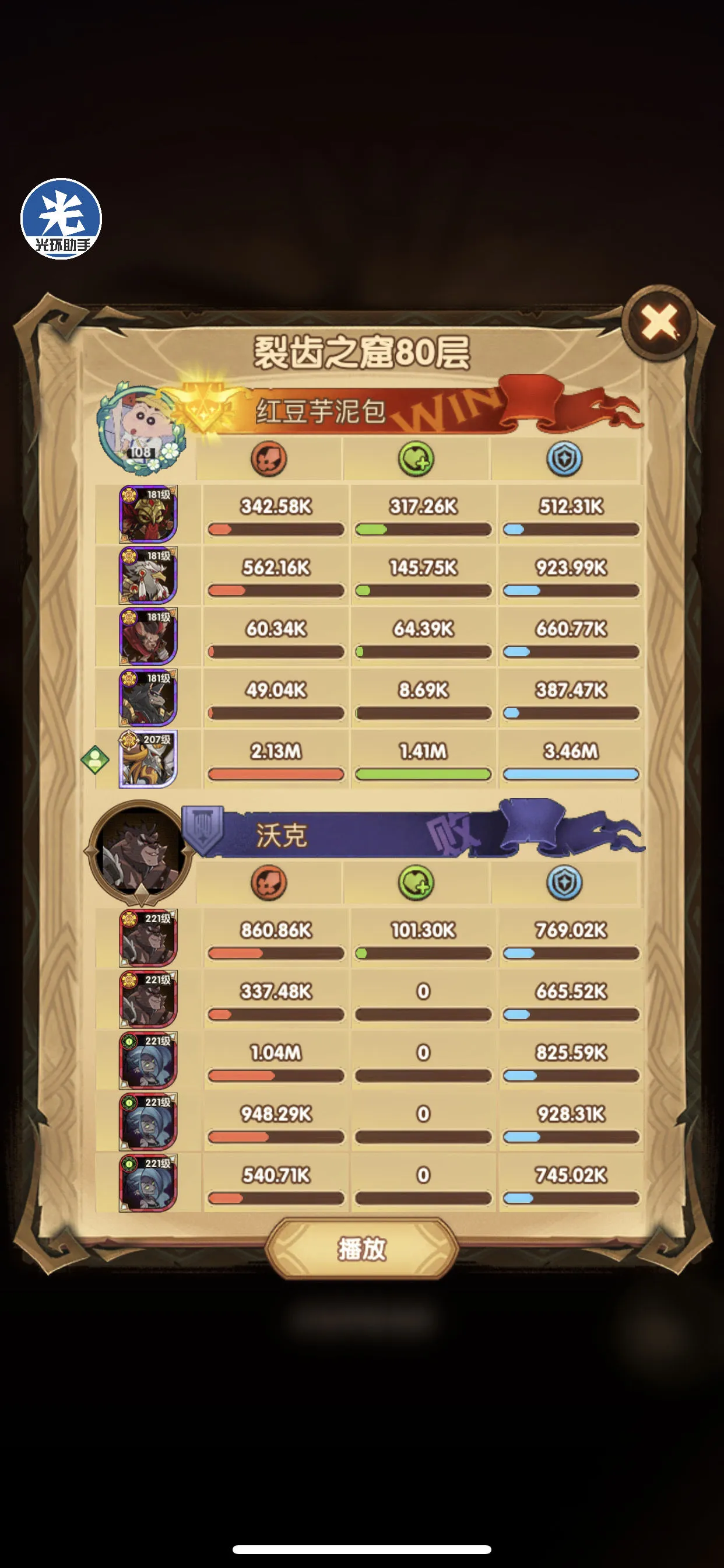
Task: Close the battle report panel
Action: click(659, 322)
